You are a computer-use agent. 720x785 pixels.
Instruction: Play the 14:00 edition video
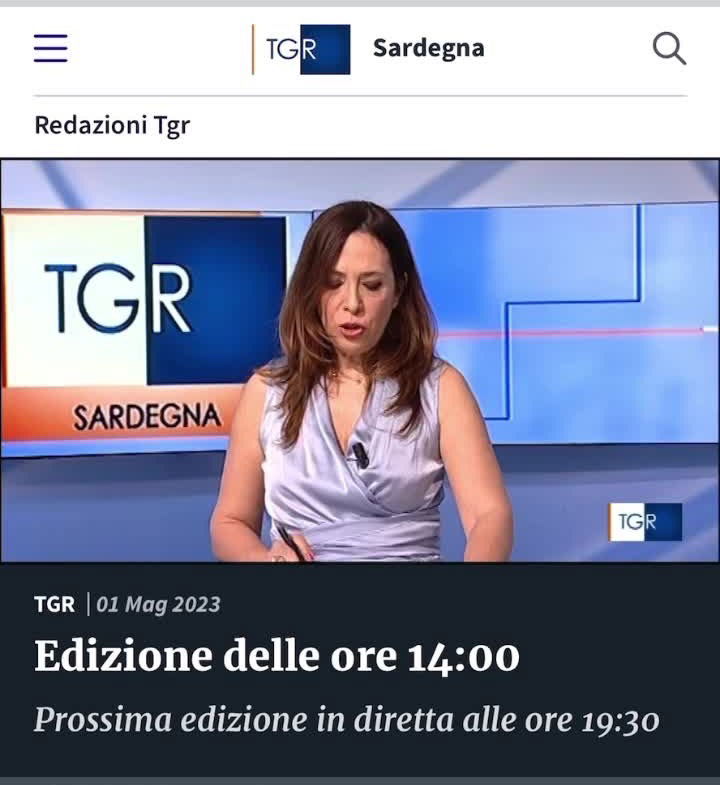[360, 360]
